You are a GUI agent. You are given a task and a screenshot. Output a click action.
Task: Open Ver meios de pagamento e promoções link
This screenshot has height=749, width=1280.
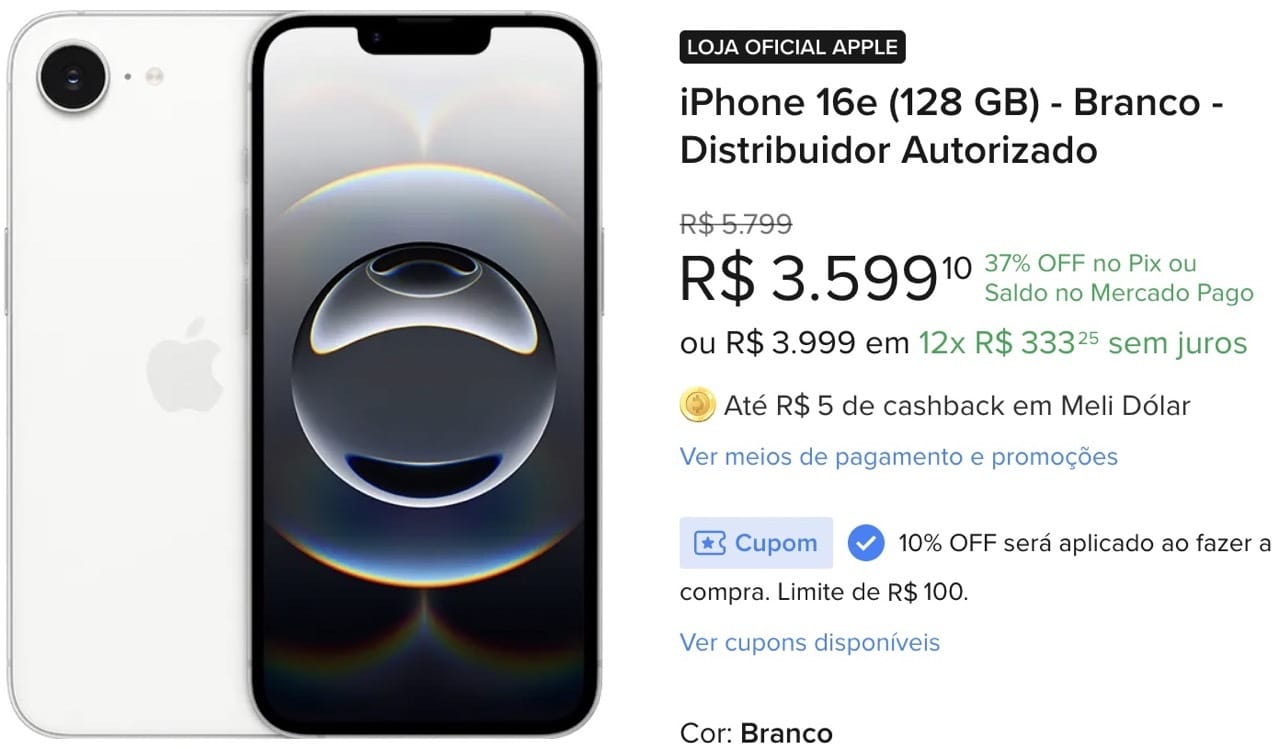click(898, 457)
